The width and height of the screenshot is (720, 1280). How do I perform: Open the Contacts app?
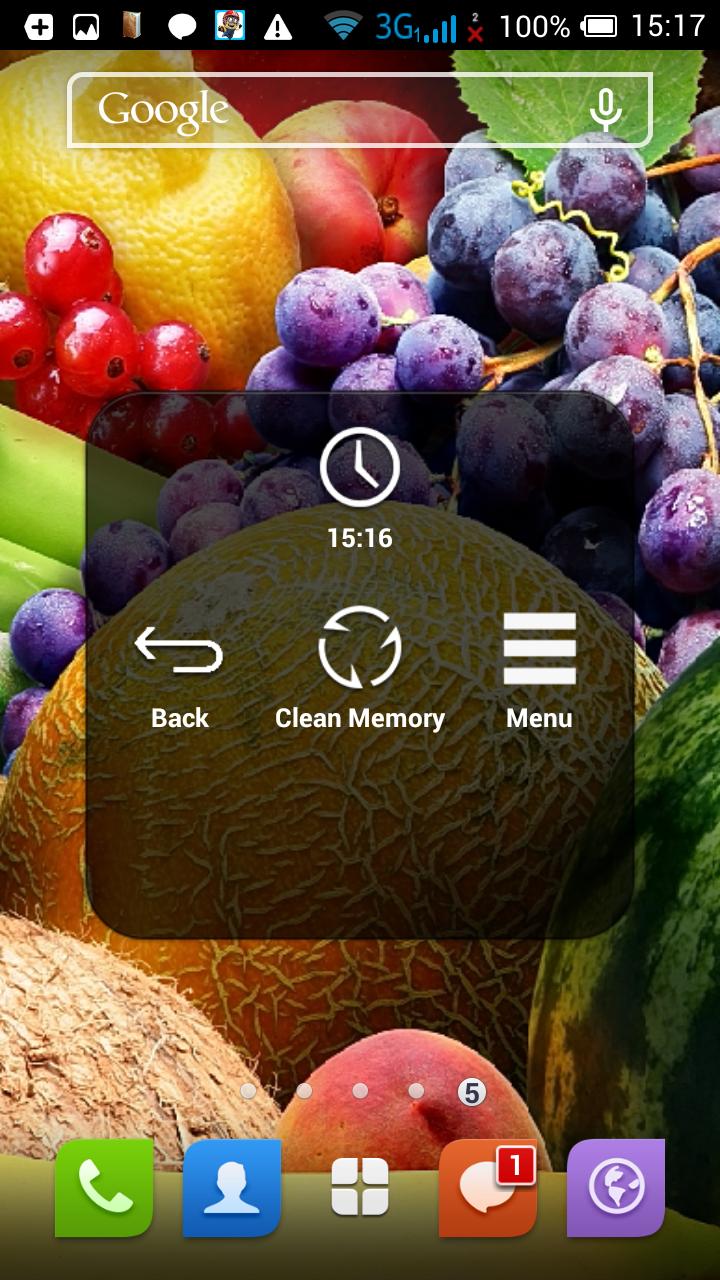click(232, 1188)
